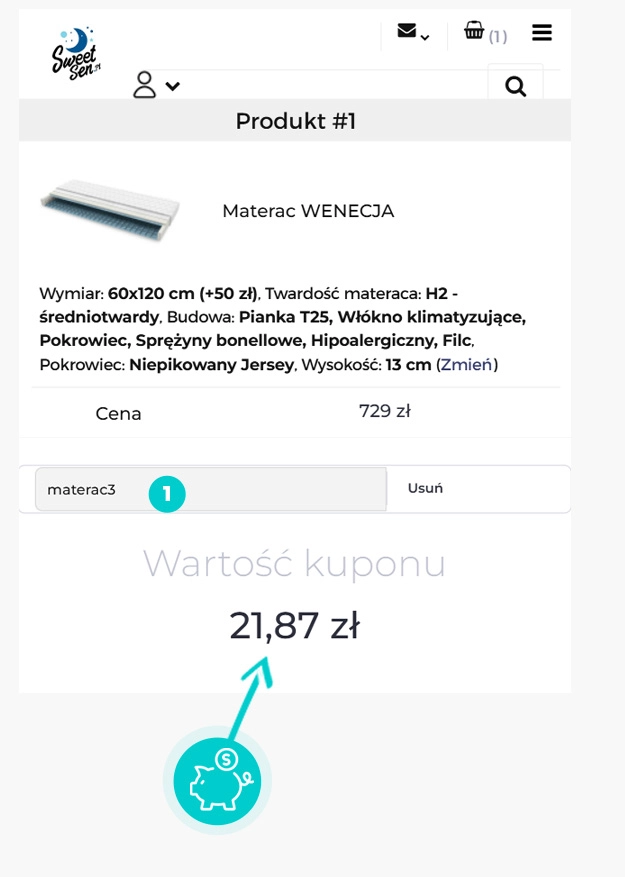
Task: Tap the Zmień link to edit options
Action: [x=466, y=365]
